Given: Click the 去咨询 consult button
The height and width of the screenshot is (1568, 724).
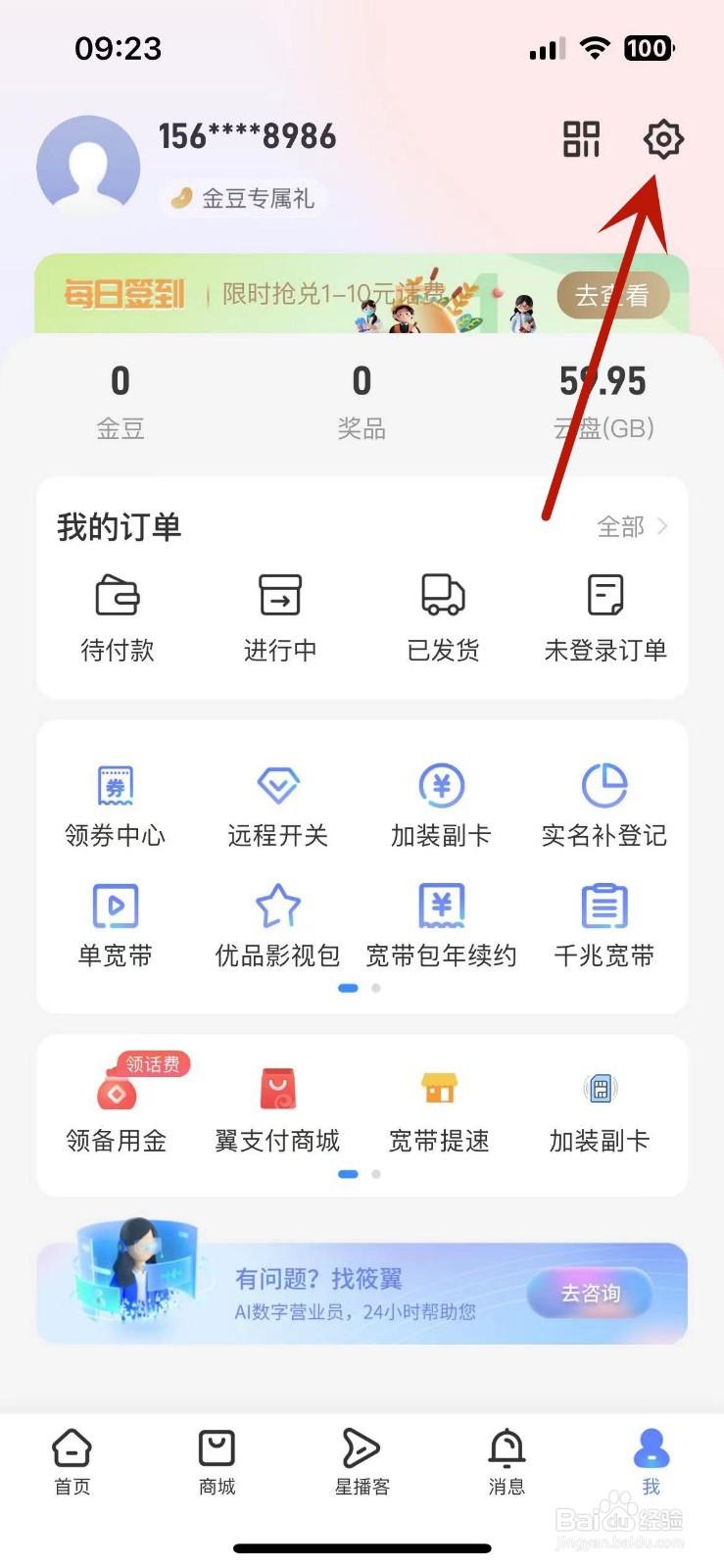Looking at the screenshot, I should pos(588,1294).
